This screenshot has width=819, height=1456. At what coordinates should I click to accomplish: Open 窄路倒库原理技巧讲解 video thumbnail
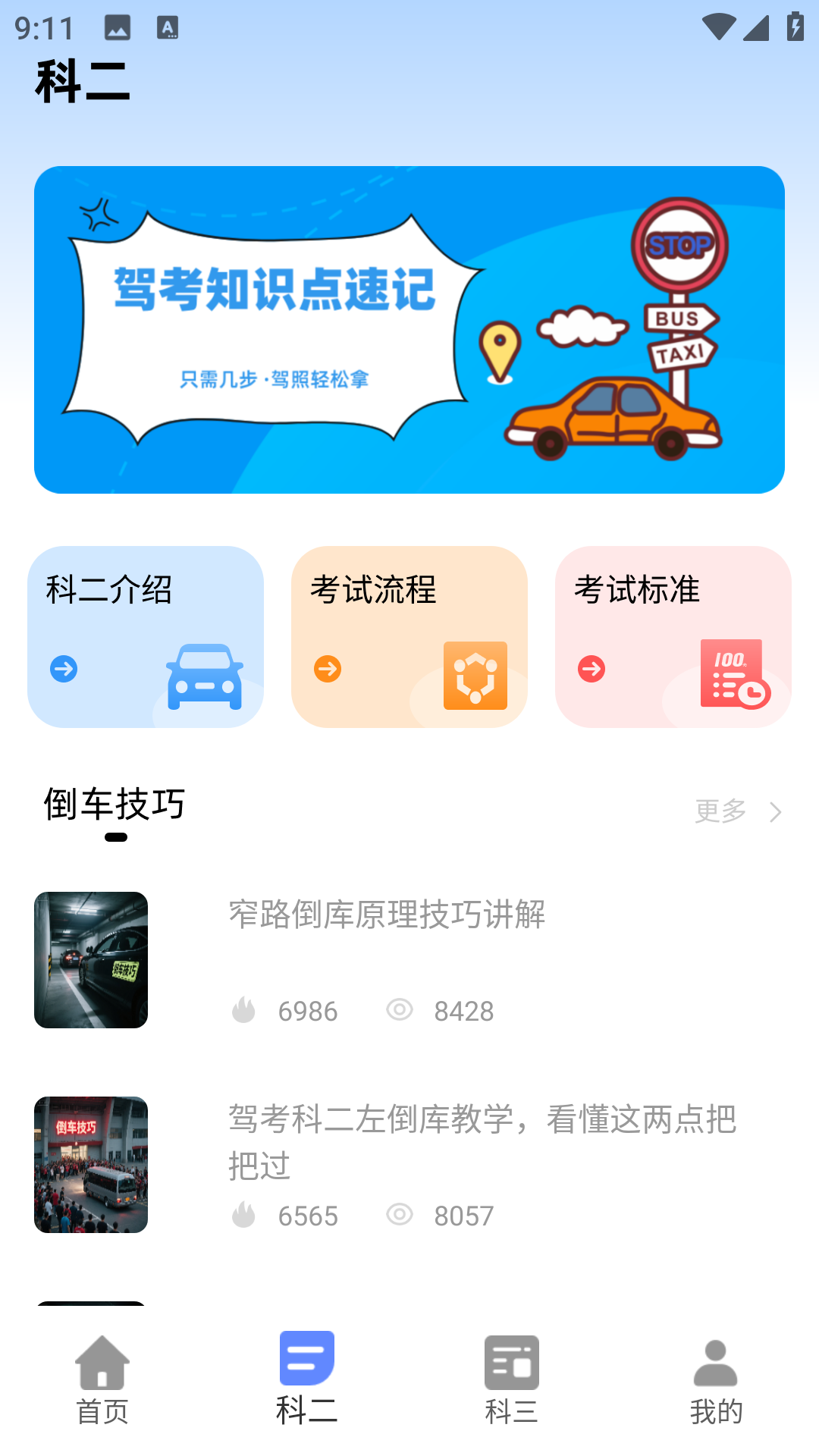coord(91,960)
